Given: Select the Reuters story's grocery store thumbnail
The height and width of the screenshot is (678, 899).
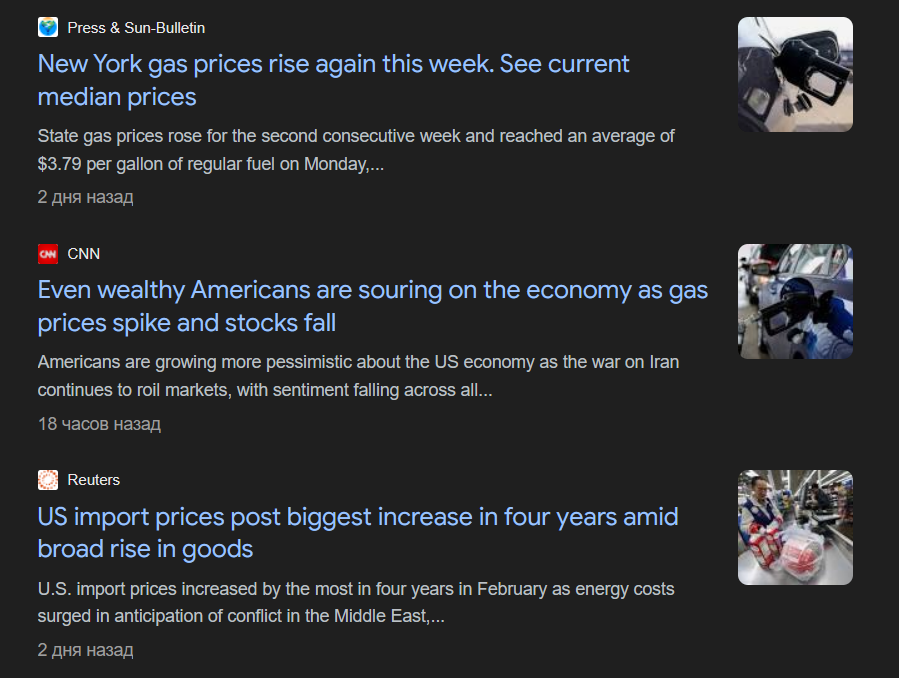Looking at the screenshot, I should tap(795, 527).
